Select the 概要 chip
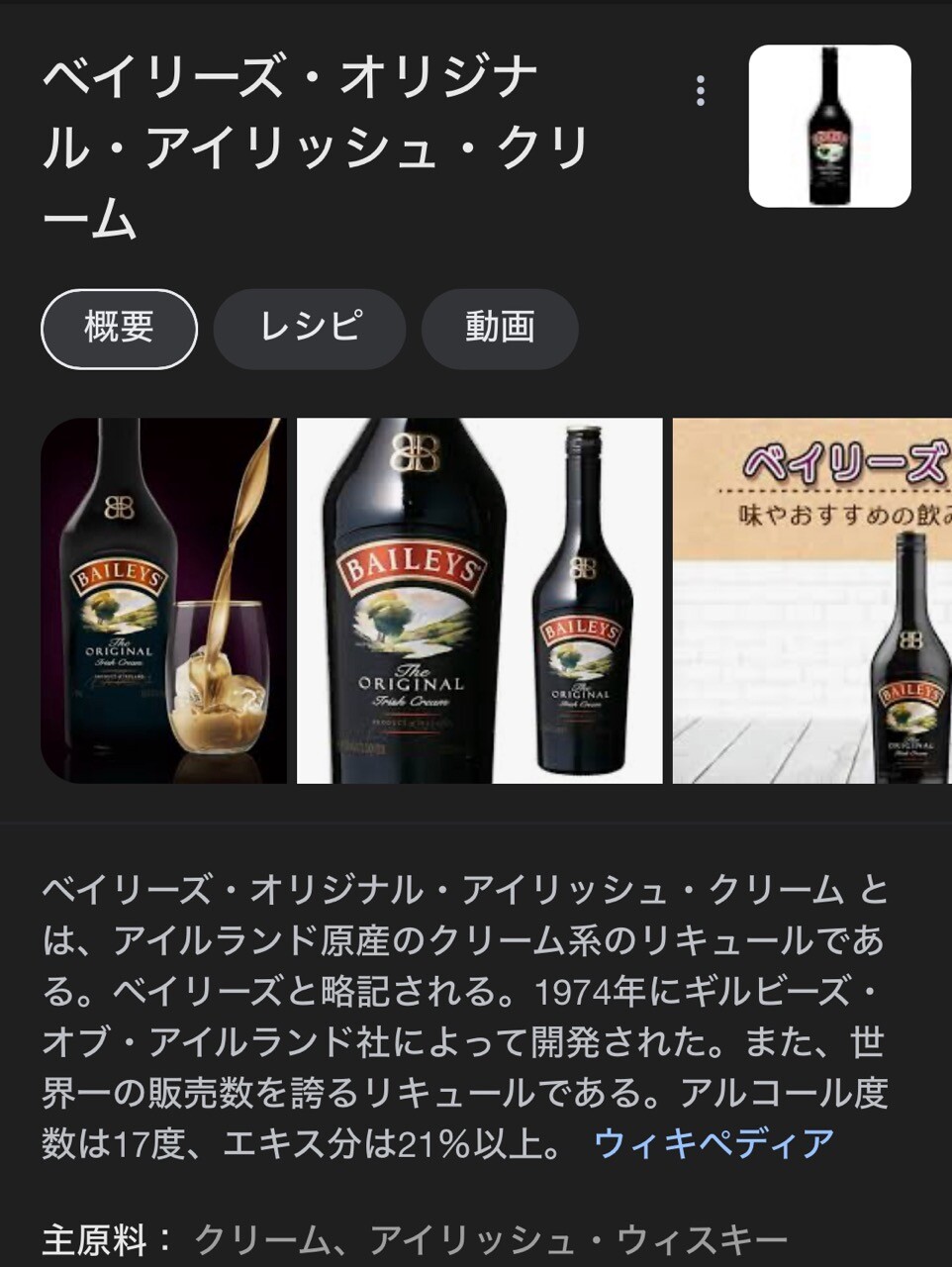 [119, 328]
